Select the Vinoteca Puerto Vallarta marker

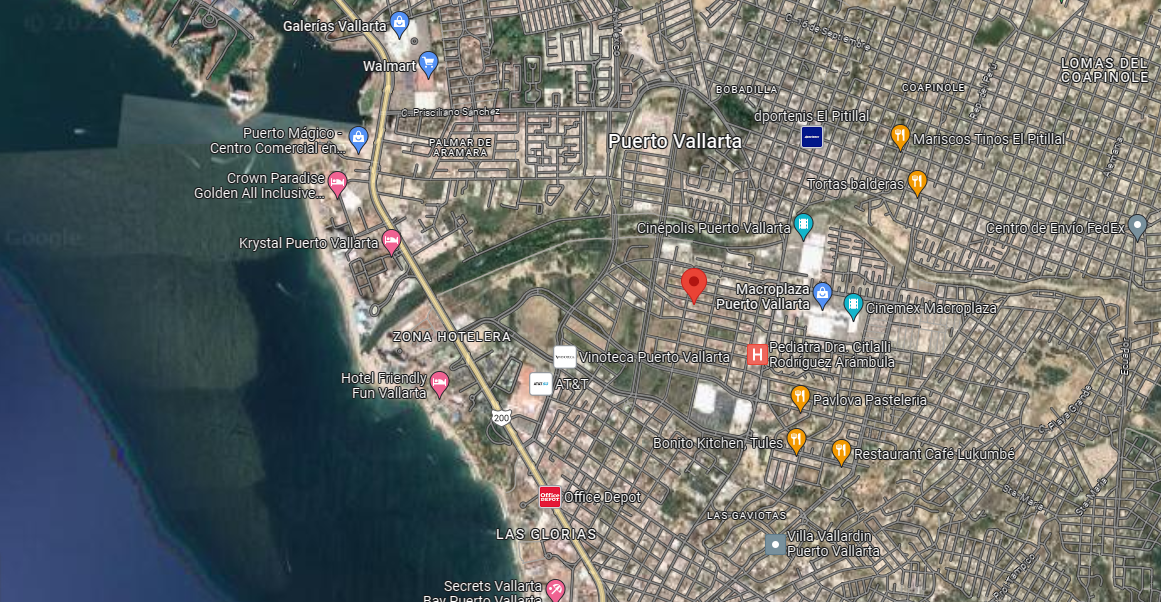click(565, 357)
